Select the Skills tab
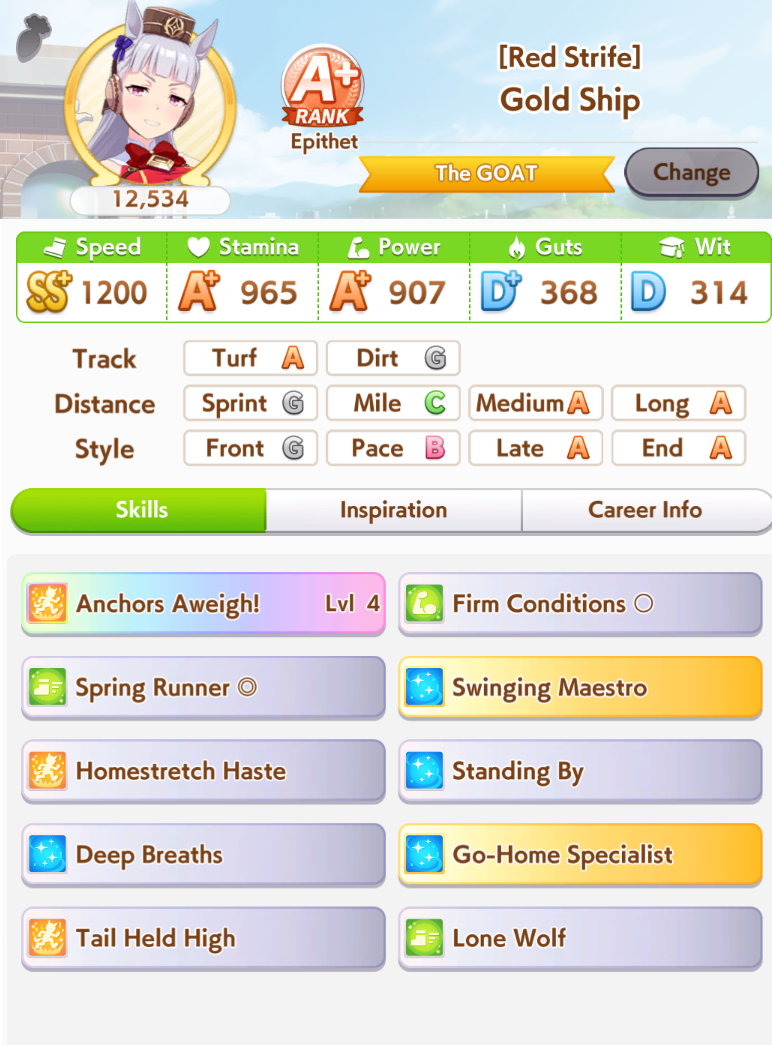 coord(140,510)
